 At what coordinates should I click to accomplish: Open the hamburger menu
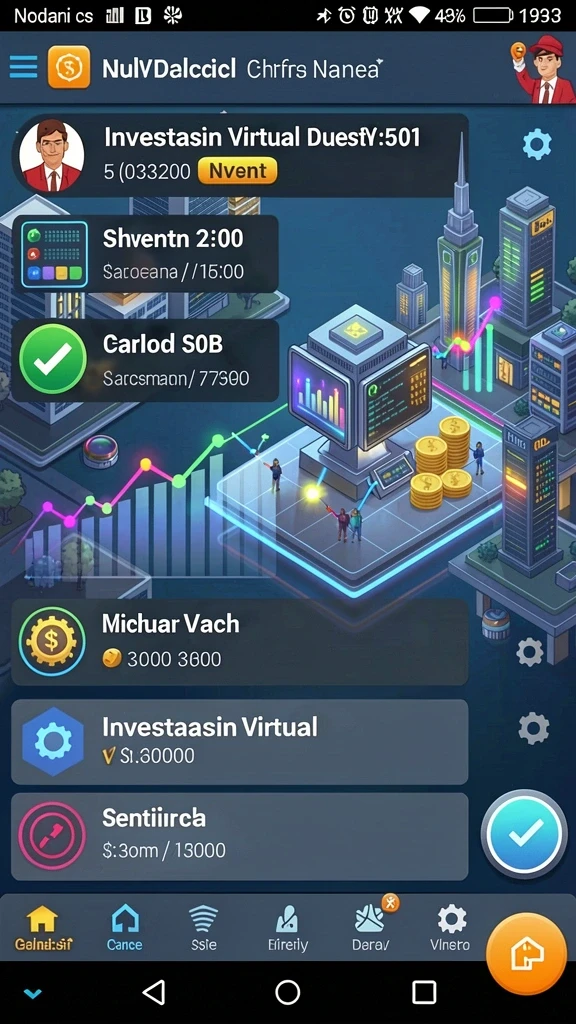[24, 67]
